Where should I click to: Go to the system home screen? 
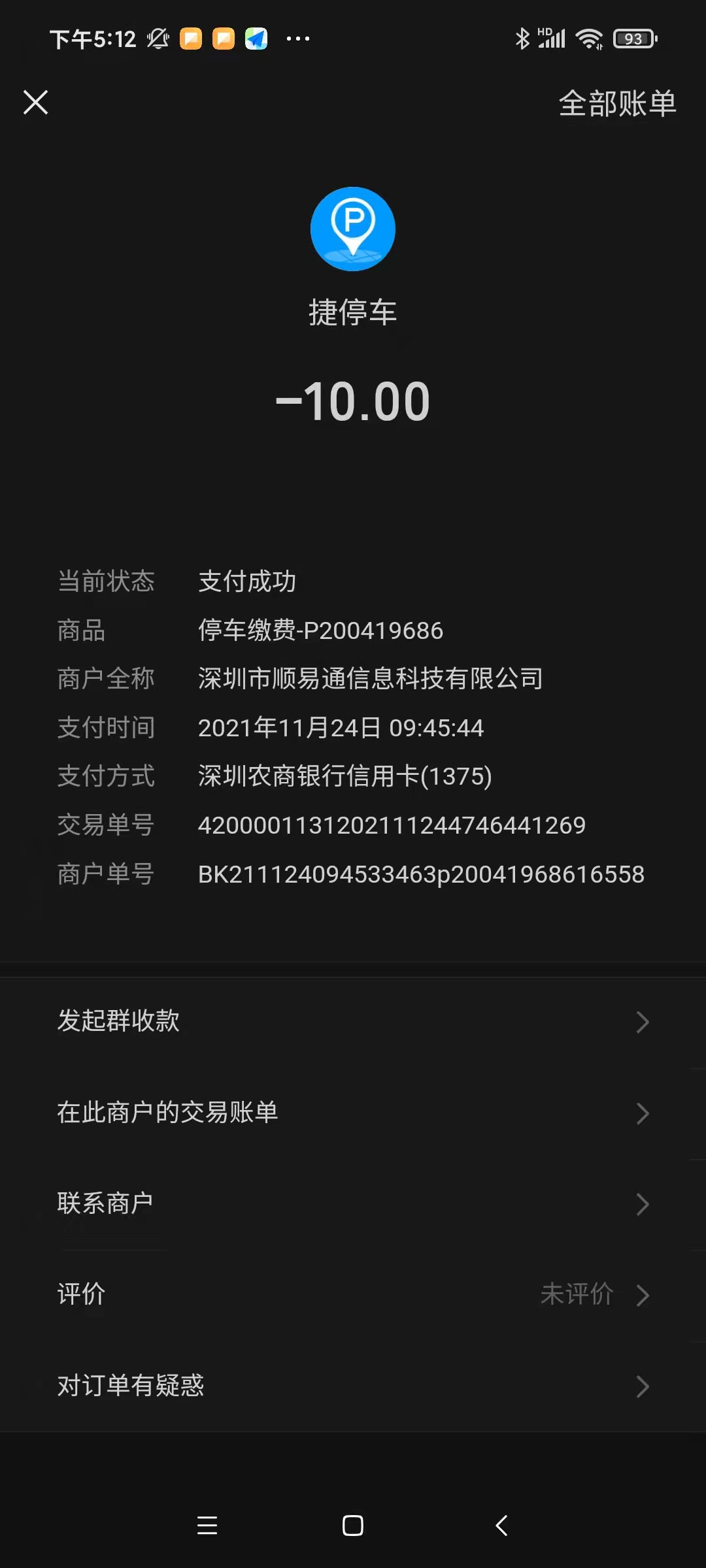tap(353, 1526)
